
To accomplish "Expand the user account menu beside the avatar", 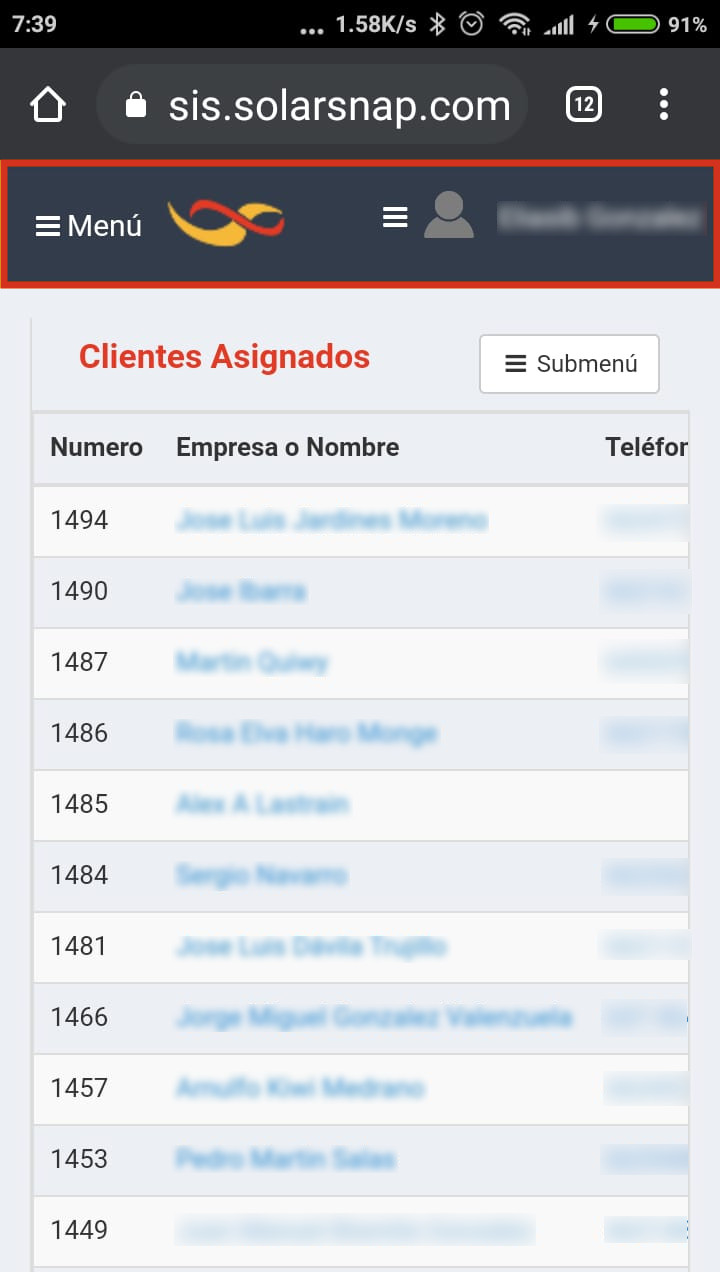I will tap(395, 217).
